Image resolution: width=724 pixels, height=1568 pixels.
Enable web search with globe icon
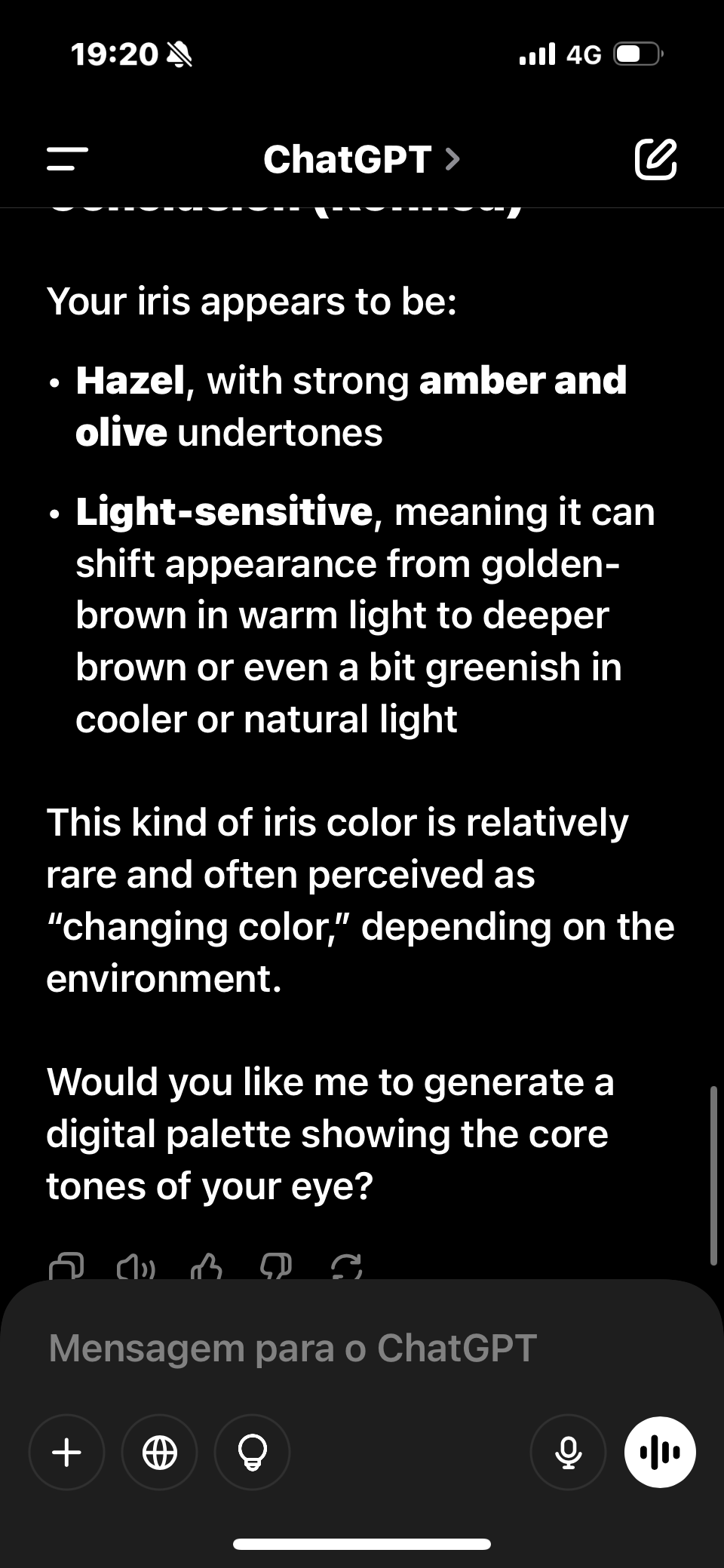click(160, 1452)
